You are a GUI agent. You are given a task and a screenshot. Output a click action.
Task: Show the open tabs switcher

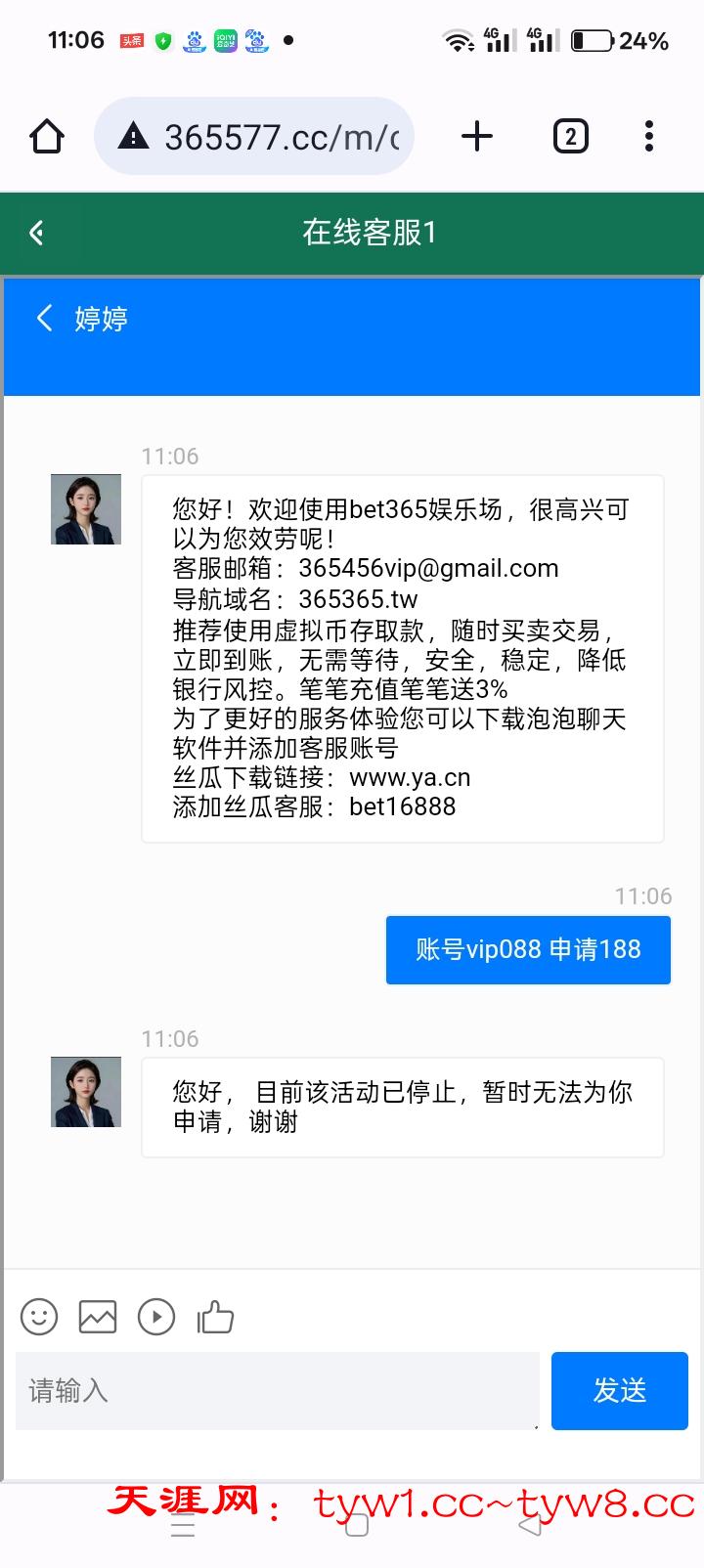point(570,136)
